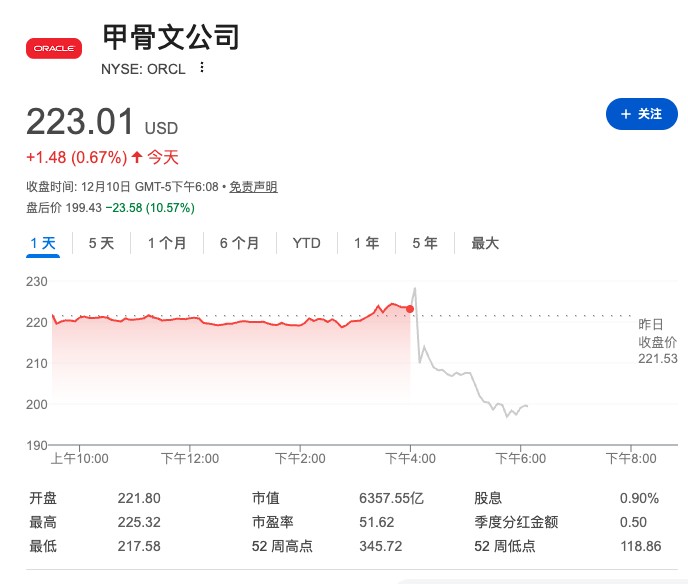View the 1 年 chart range
This screenshot has height=584, width=688.
pos(366,243)
